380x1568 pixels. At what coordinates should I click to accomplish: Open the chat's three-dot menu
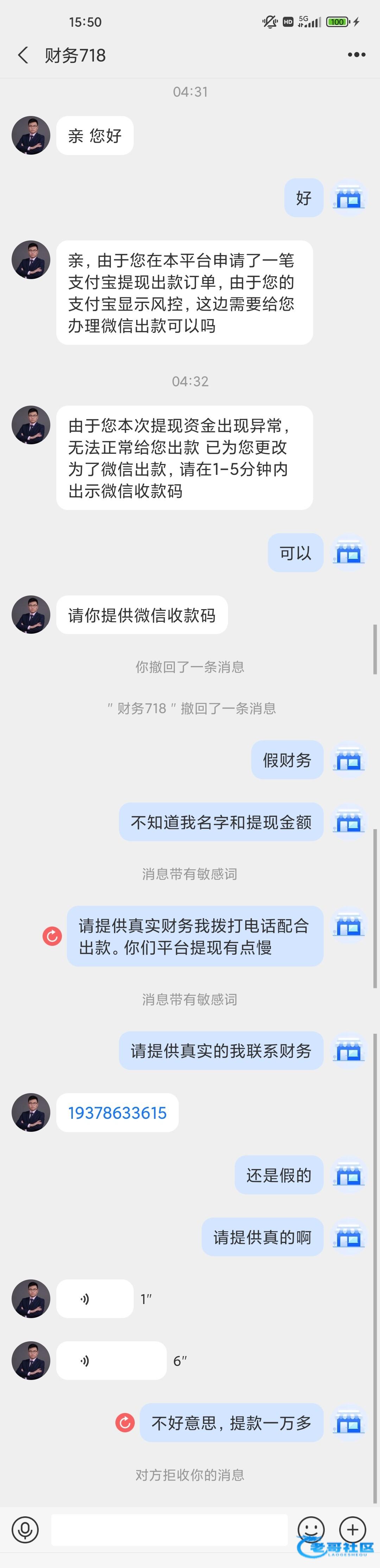(x=356, y=55)
